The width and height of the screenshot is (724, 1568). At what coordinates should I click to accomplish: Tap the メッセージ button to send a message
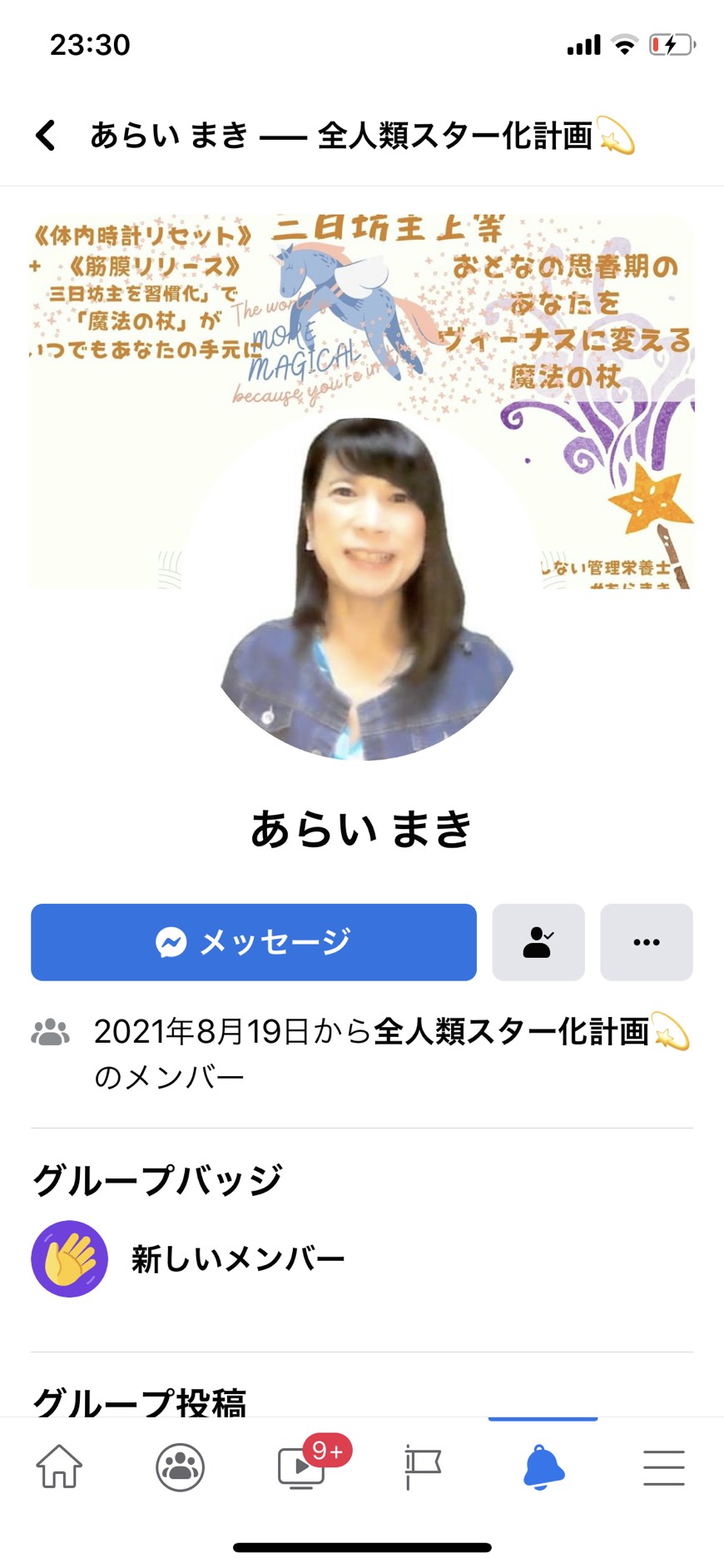254,942
